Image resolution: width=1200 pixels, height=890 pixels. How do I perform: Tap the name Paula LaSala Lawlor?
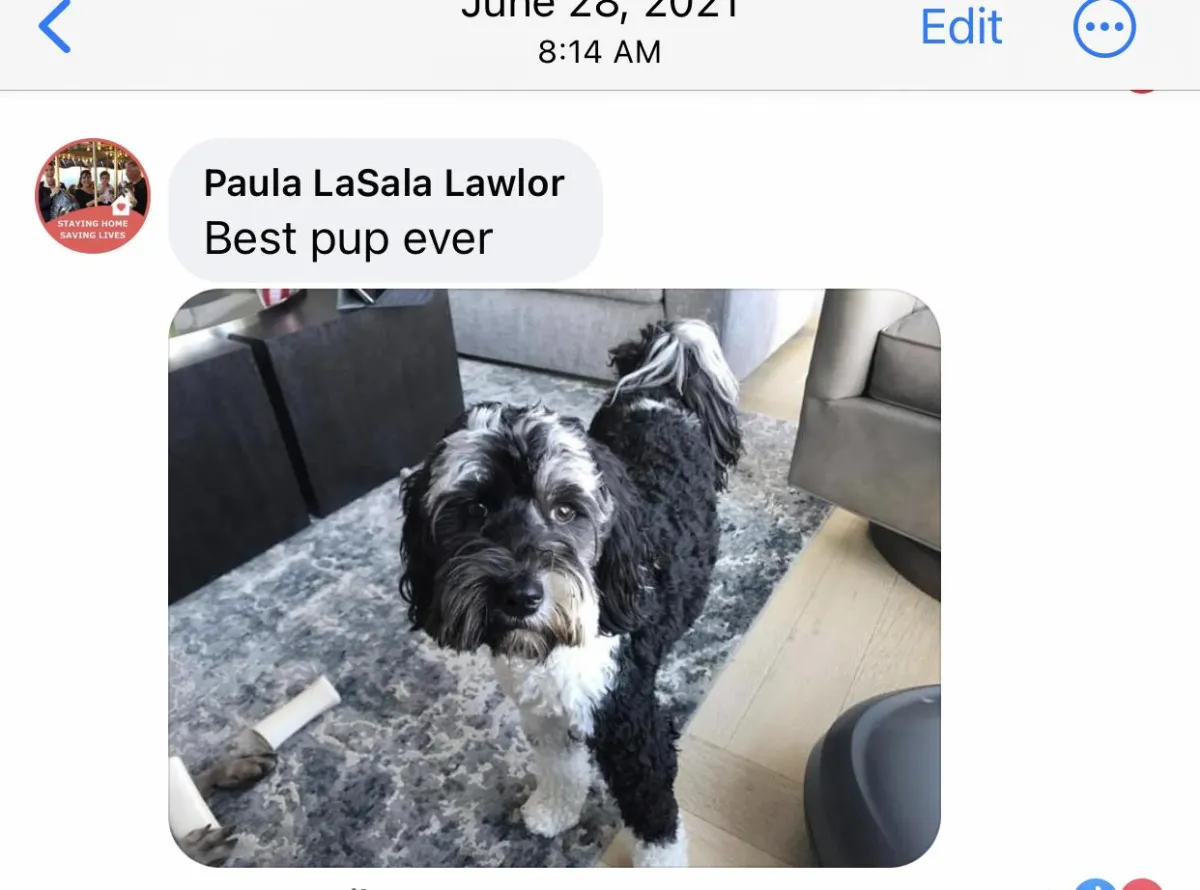click(x=384, y=183)
